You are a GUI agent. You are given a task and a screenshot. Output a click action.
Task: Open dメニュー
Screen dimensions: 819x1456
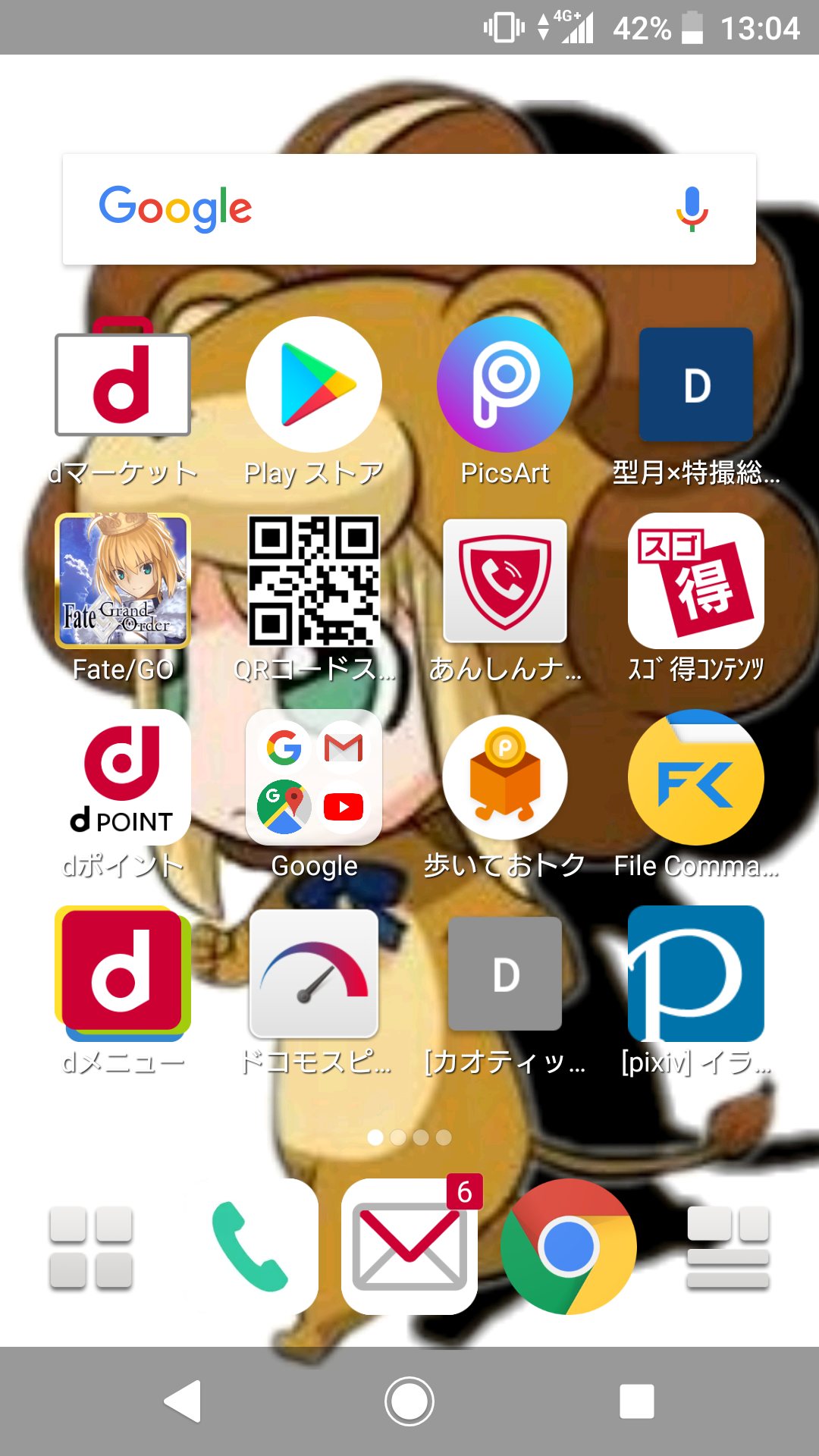pos(123,974)
